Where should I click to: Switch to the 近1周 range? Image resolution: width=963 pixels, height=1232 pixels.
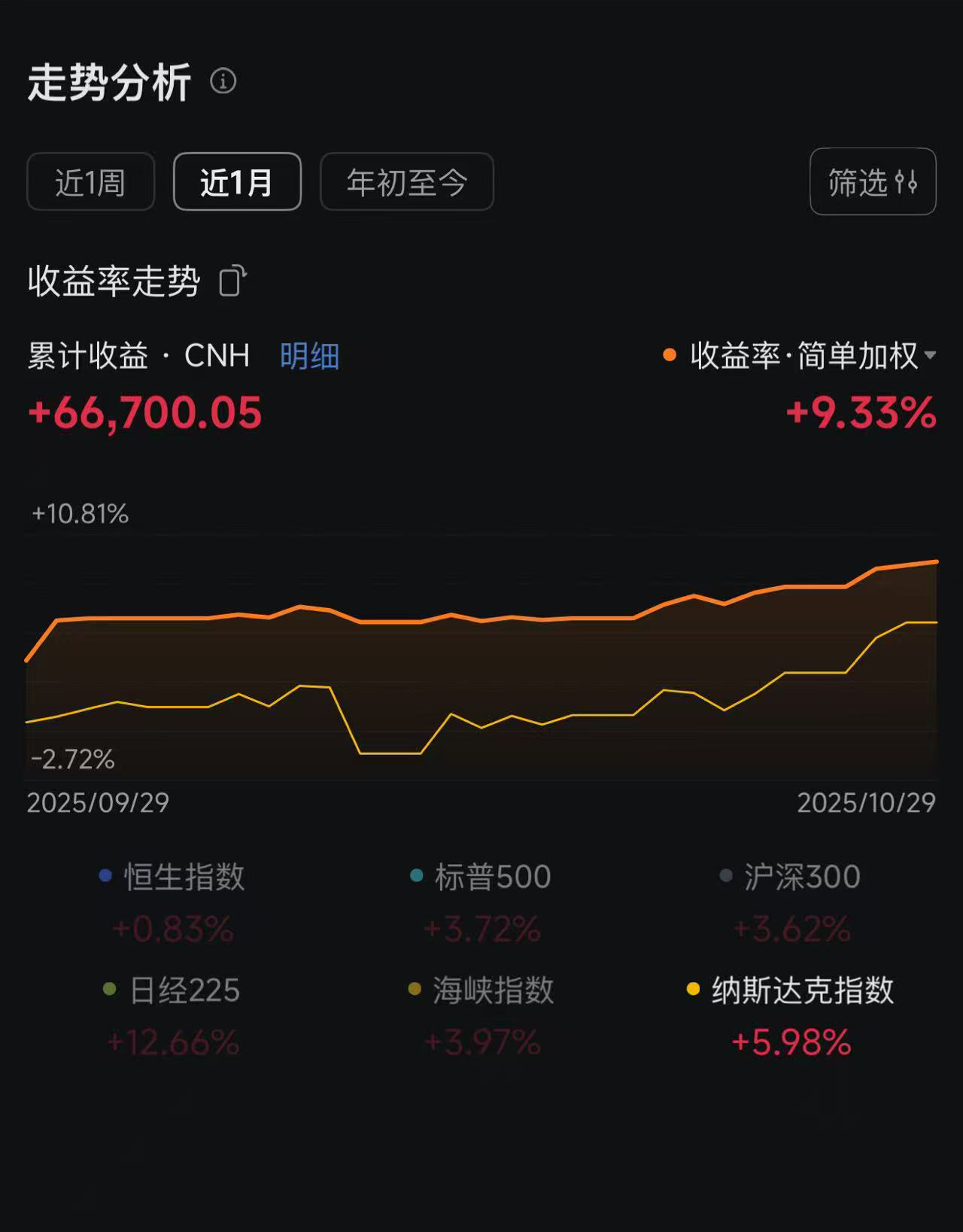click(90, 182)
